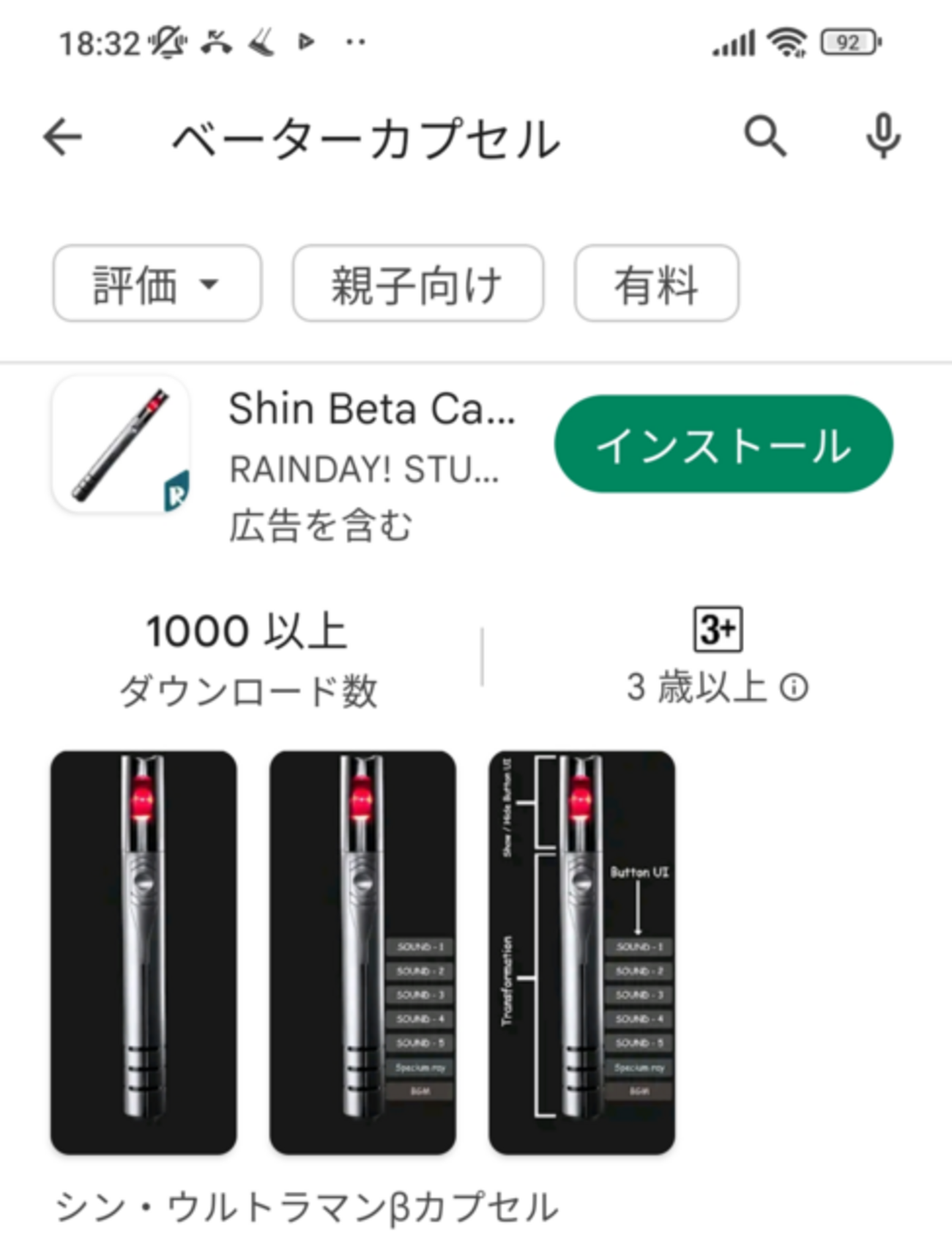This screenshot has width=952, height=1249.
Task: Open the 評価 rating filter dropdown
Action: pos(157,283)
